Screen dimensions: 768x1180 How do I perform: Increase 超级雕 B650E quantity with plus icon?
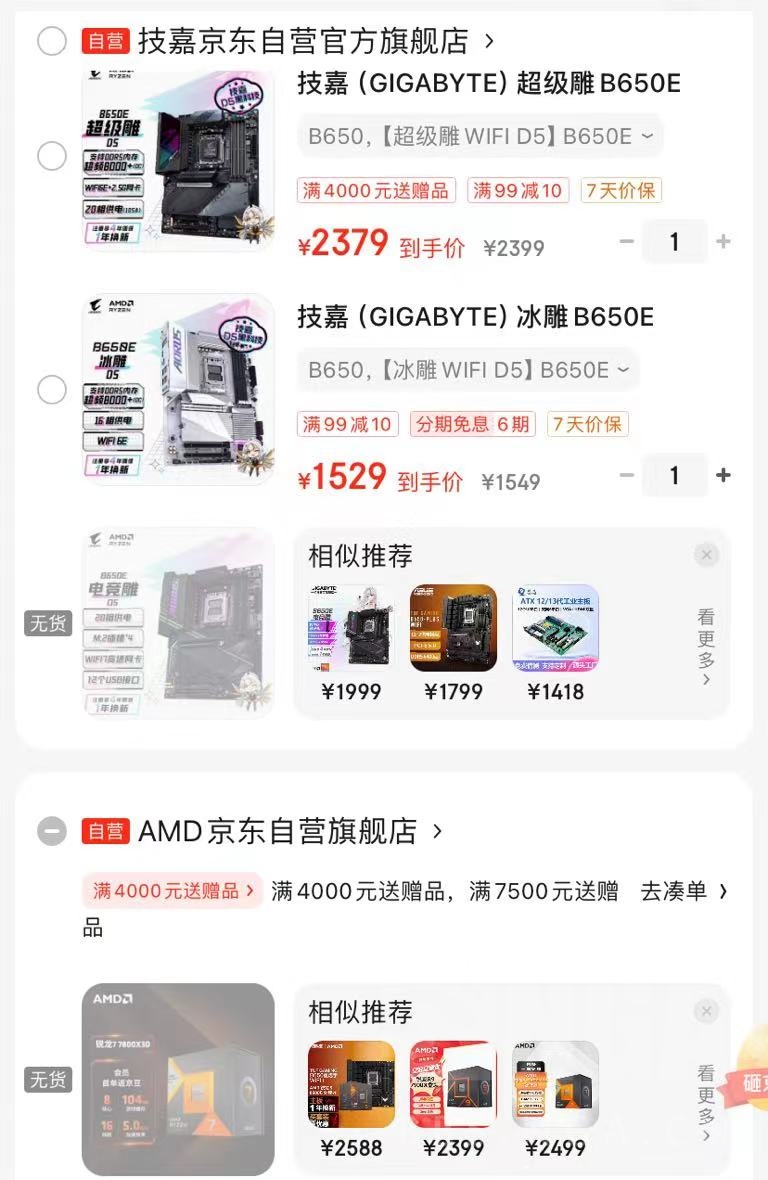(x=722, y=241)
